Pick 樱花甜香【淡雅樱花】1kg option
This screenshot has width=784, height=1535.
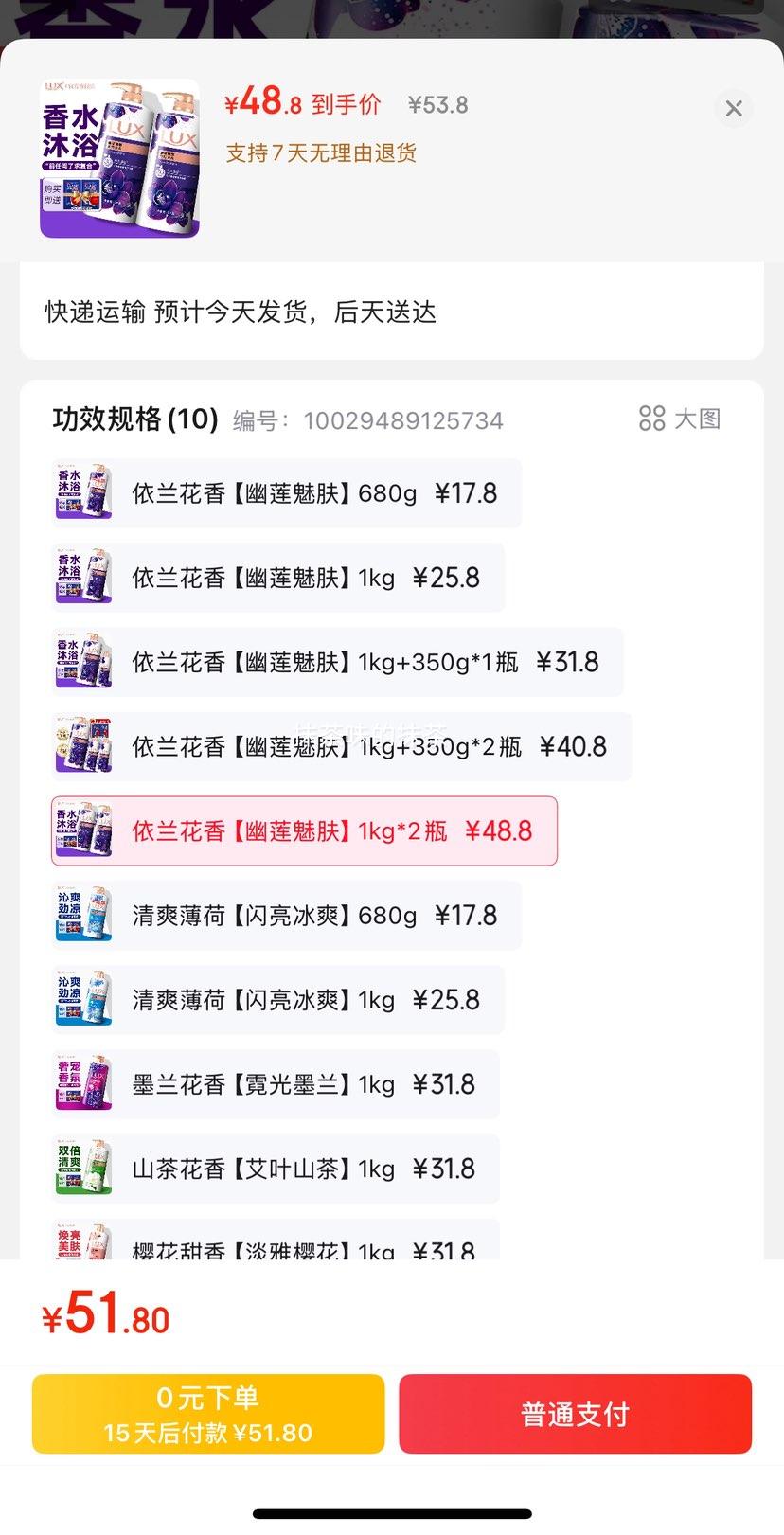pyautogui.click(x=275, y=1245)
